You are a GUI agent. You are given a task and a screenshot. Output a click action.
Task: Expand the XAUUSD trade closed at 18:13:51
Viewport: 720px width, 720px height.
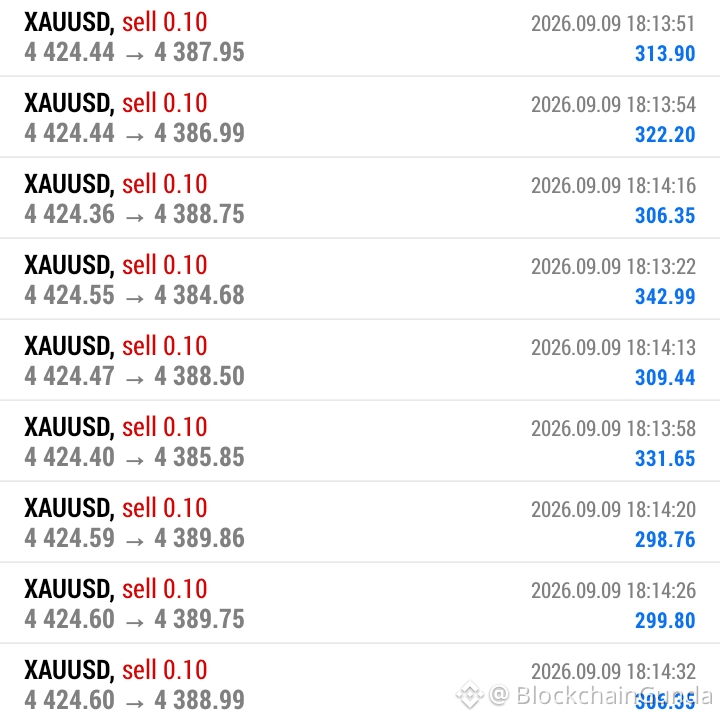[x=360, y=38]
